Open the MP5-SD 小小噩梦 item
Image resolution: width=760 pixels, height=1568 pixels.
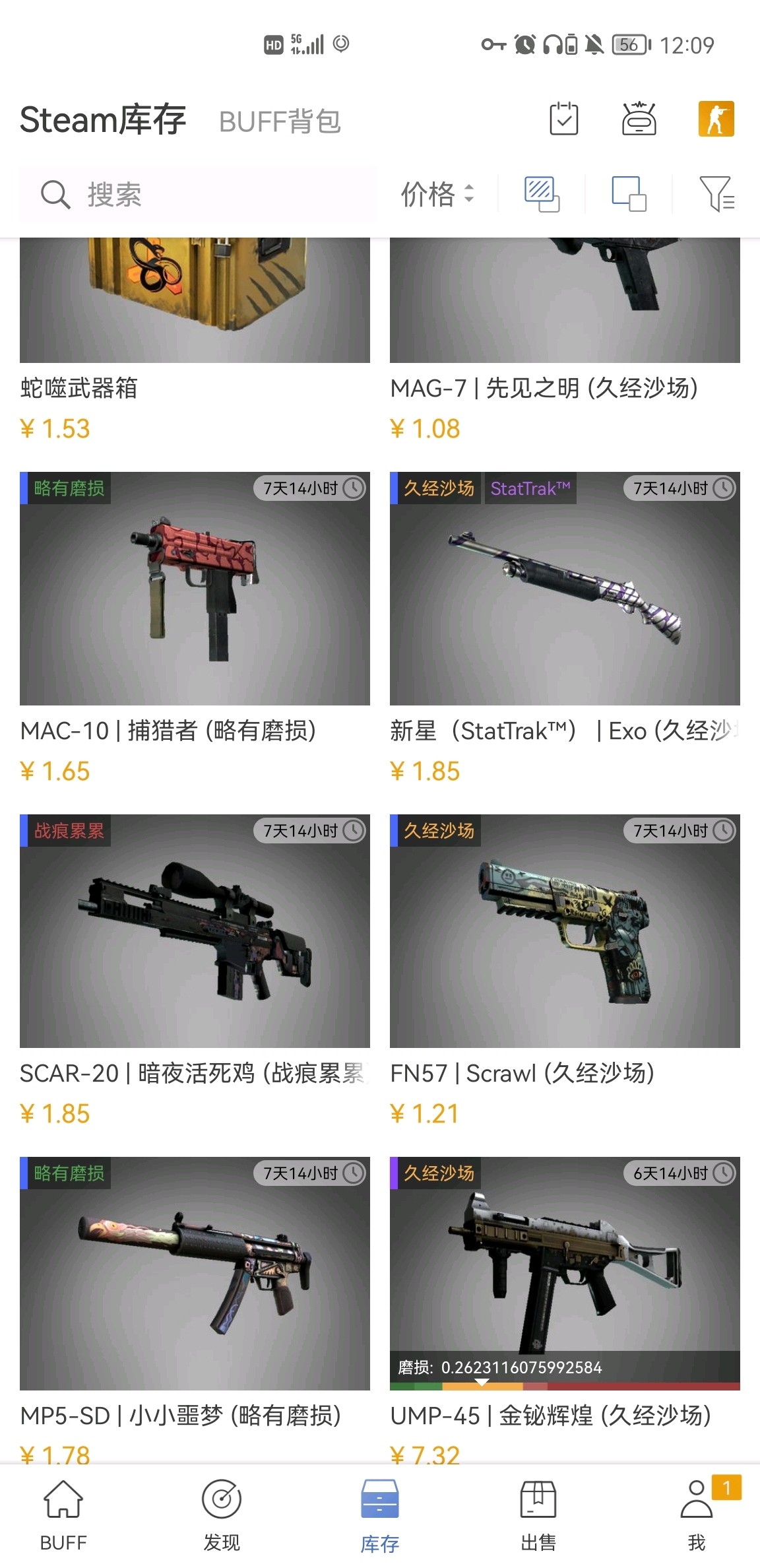(x=195, y=1310)
